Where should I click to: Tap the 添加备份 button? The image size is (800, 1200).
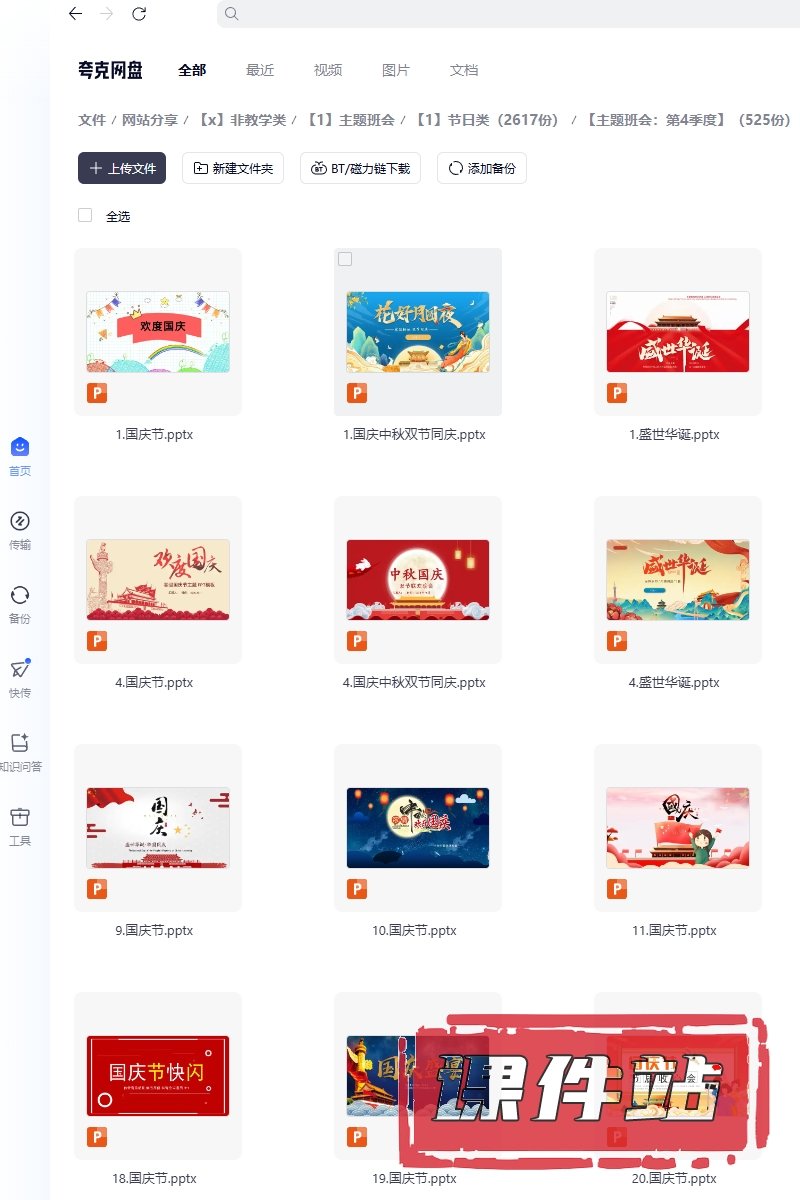pyautogui.click(x=482, y=168)
